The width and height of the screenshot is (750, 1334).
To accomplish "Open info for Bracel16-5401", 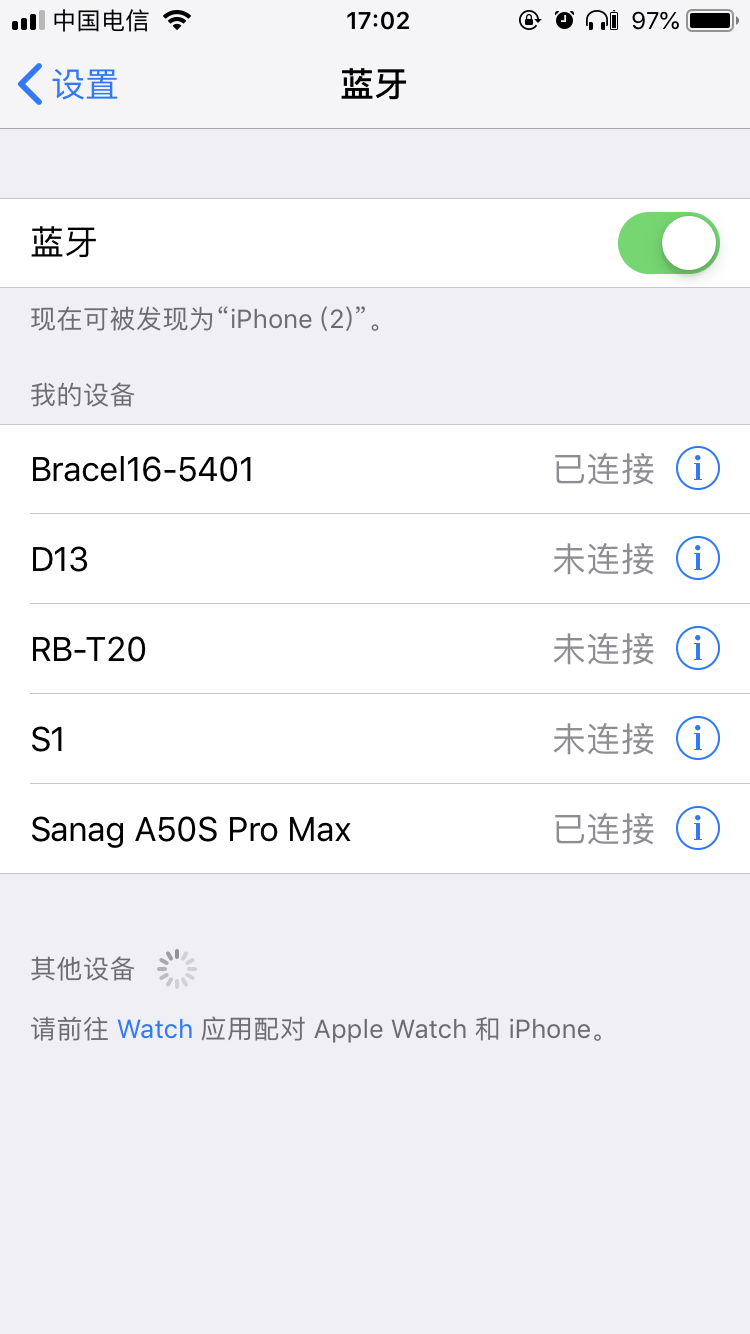I will click(x=698, y=468).
